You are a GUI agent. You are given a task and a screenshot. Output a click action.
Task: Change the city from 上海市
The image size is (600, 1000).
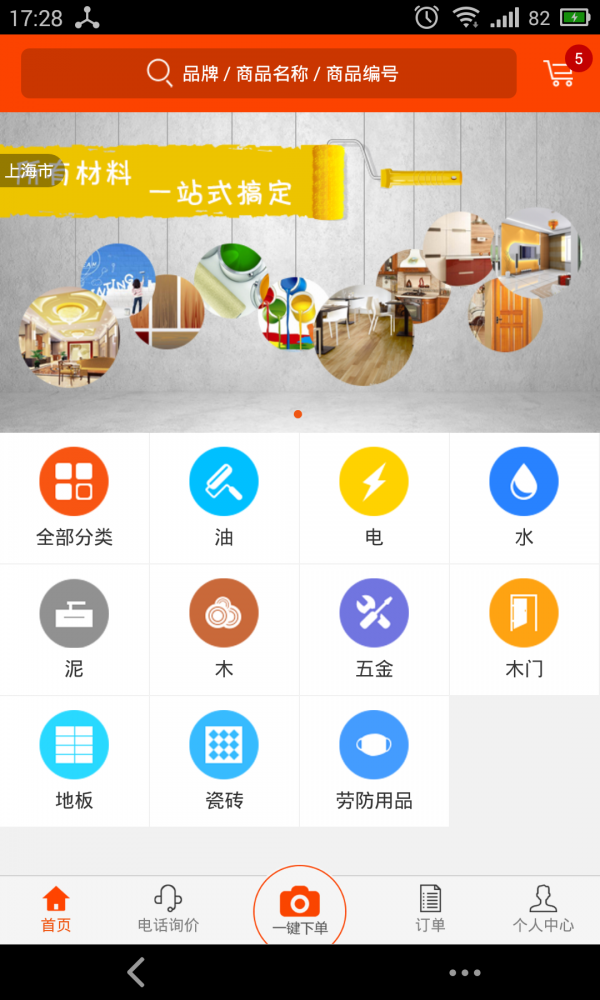[x=29, y=171]
